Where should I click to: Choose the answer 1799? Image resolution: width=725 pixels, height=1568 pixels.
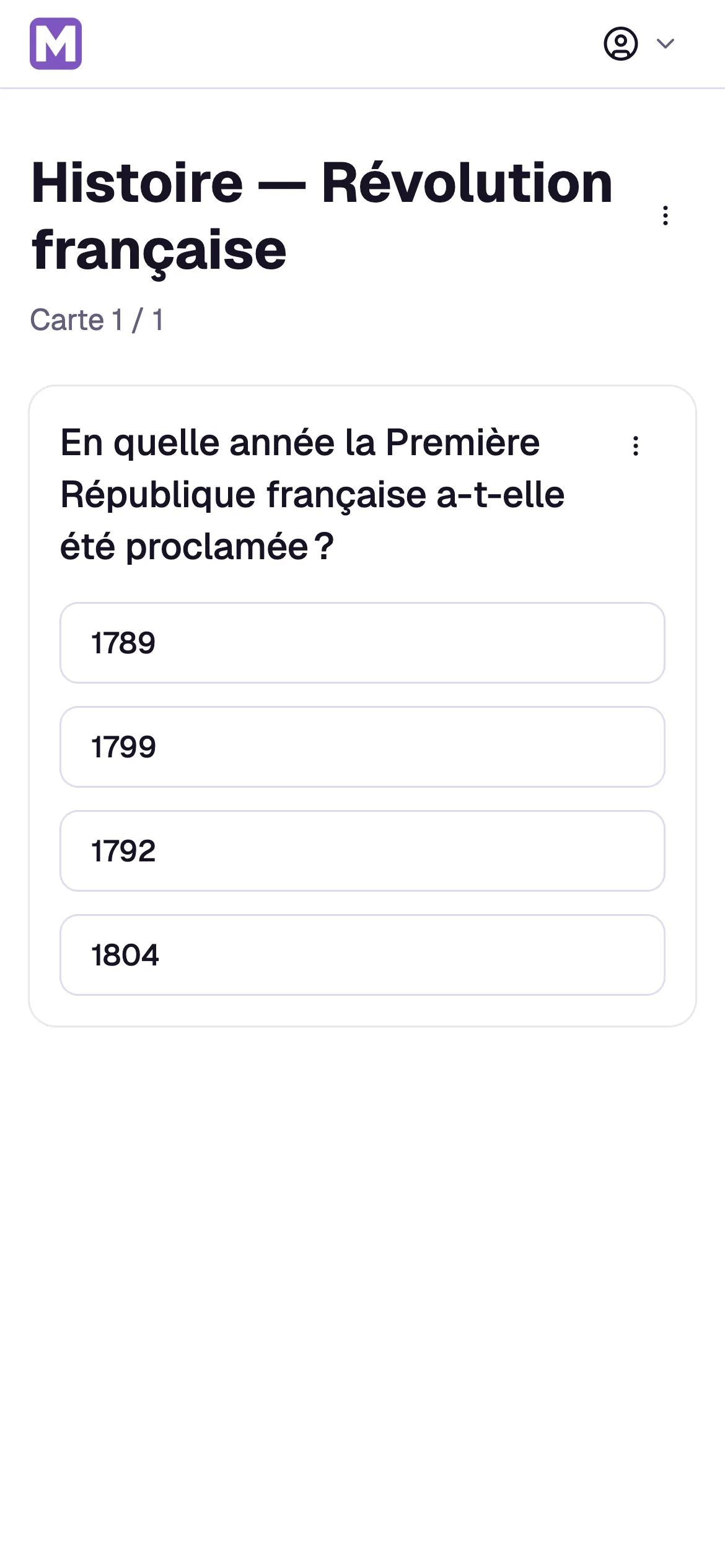(362, 748)
